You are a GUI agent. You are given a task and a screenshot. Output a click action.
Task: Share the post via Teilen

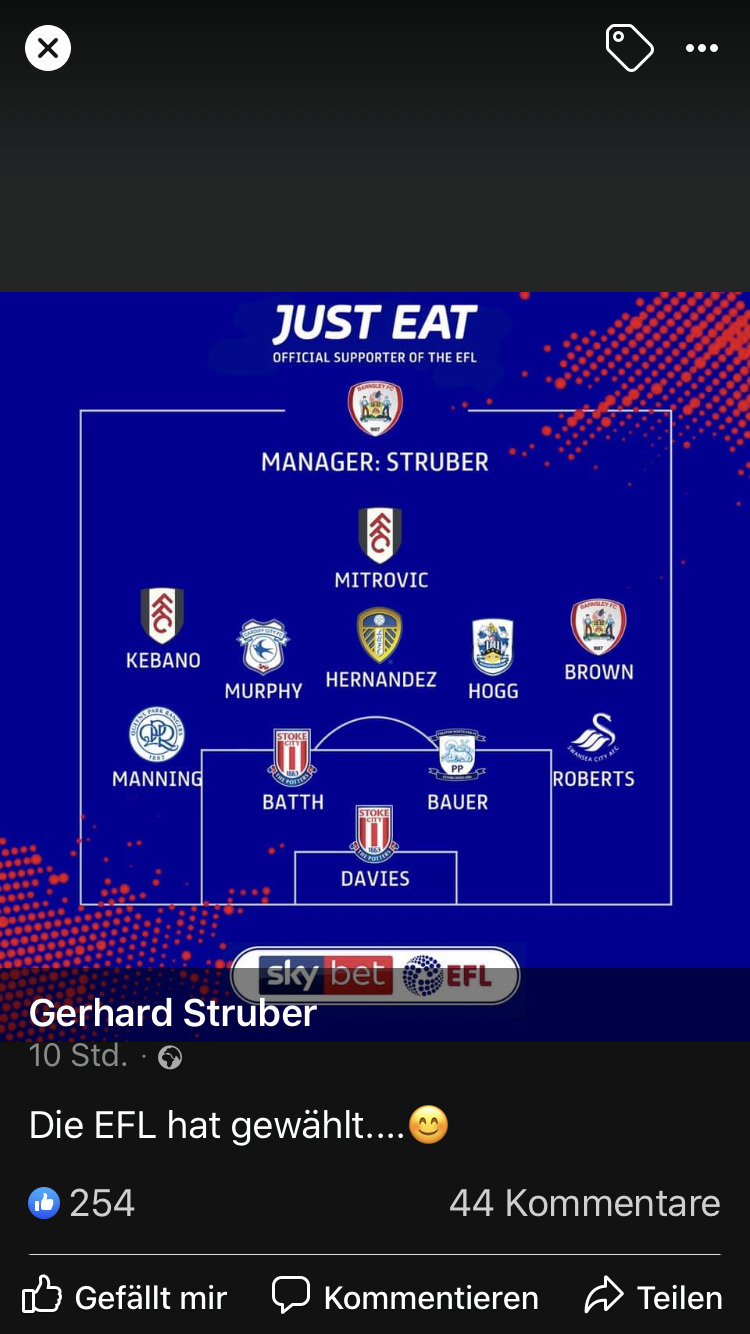pyautogui.click(x=653, y=1297)
